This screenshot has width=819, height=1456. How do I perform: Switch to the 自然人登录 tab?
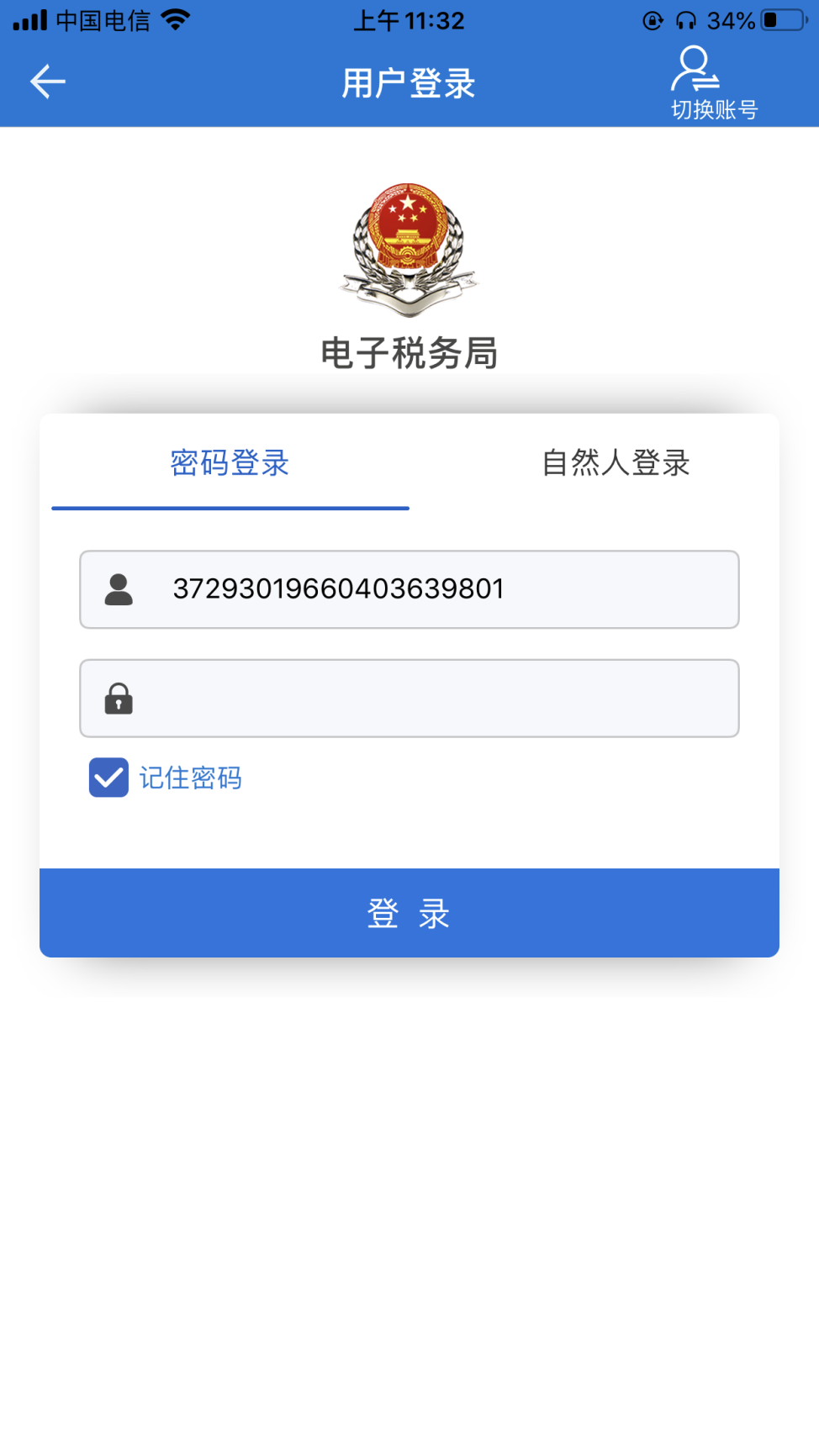[616, 463]
